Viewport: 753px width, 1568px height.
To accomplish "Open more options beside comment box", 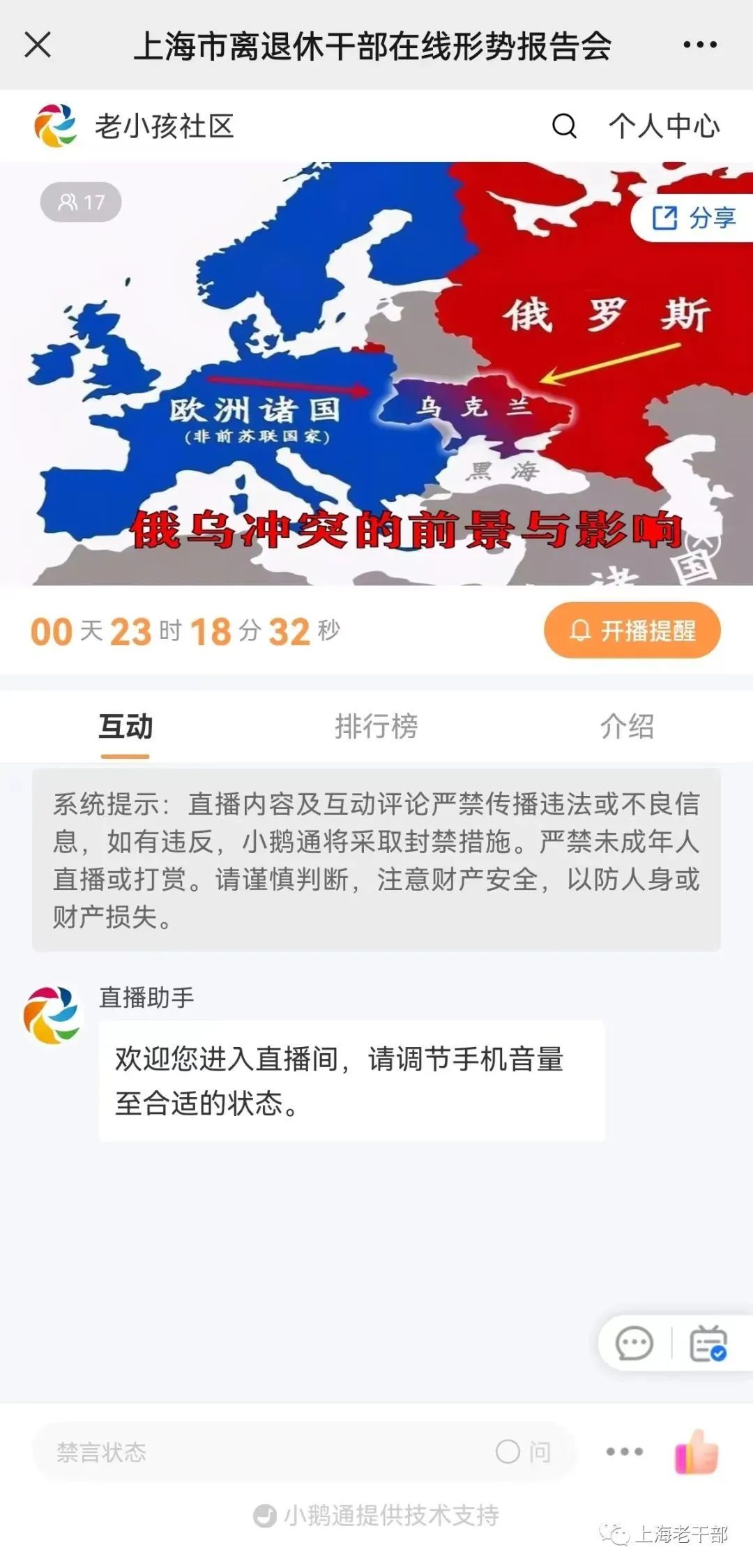I will pyautogui.click(x=624, y=1452).
